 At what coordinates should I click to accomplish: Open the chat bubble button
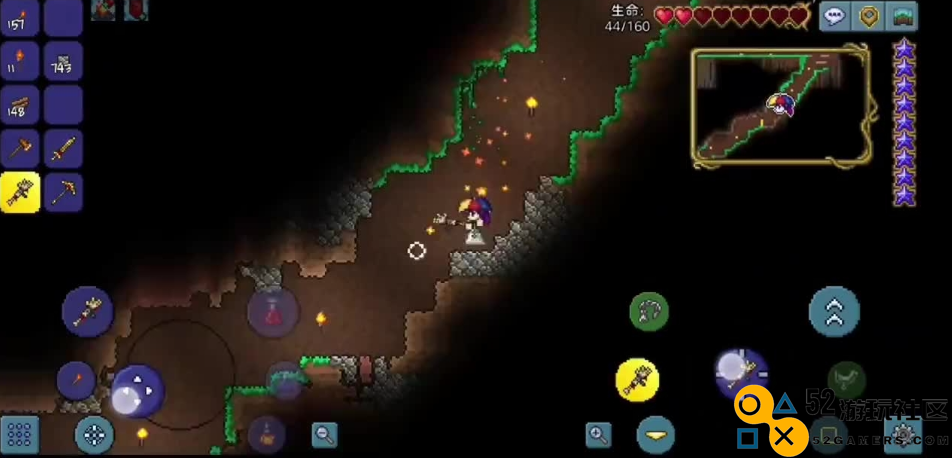(x=835, y=16)
